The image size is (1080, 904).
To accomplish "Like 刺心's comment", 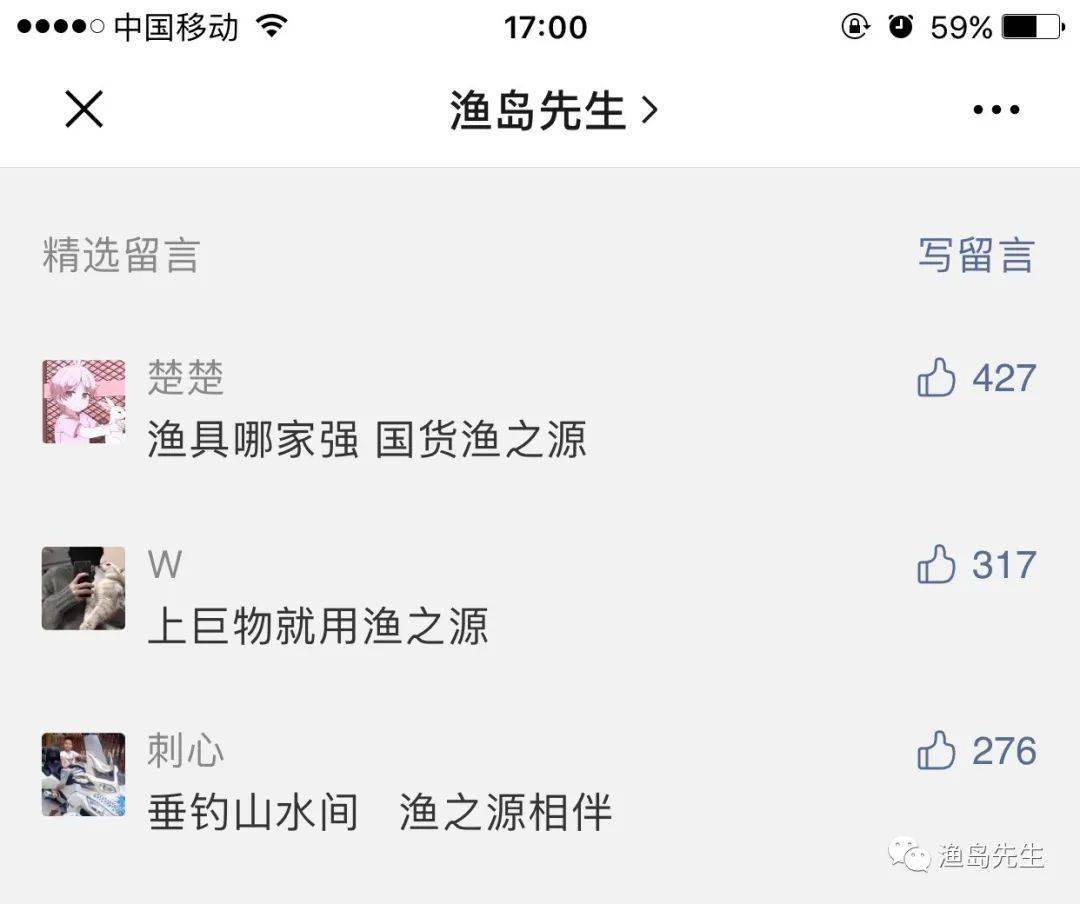I will tap(937, 752).
